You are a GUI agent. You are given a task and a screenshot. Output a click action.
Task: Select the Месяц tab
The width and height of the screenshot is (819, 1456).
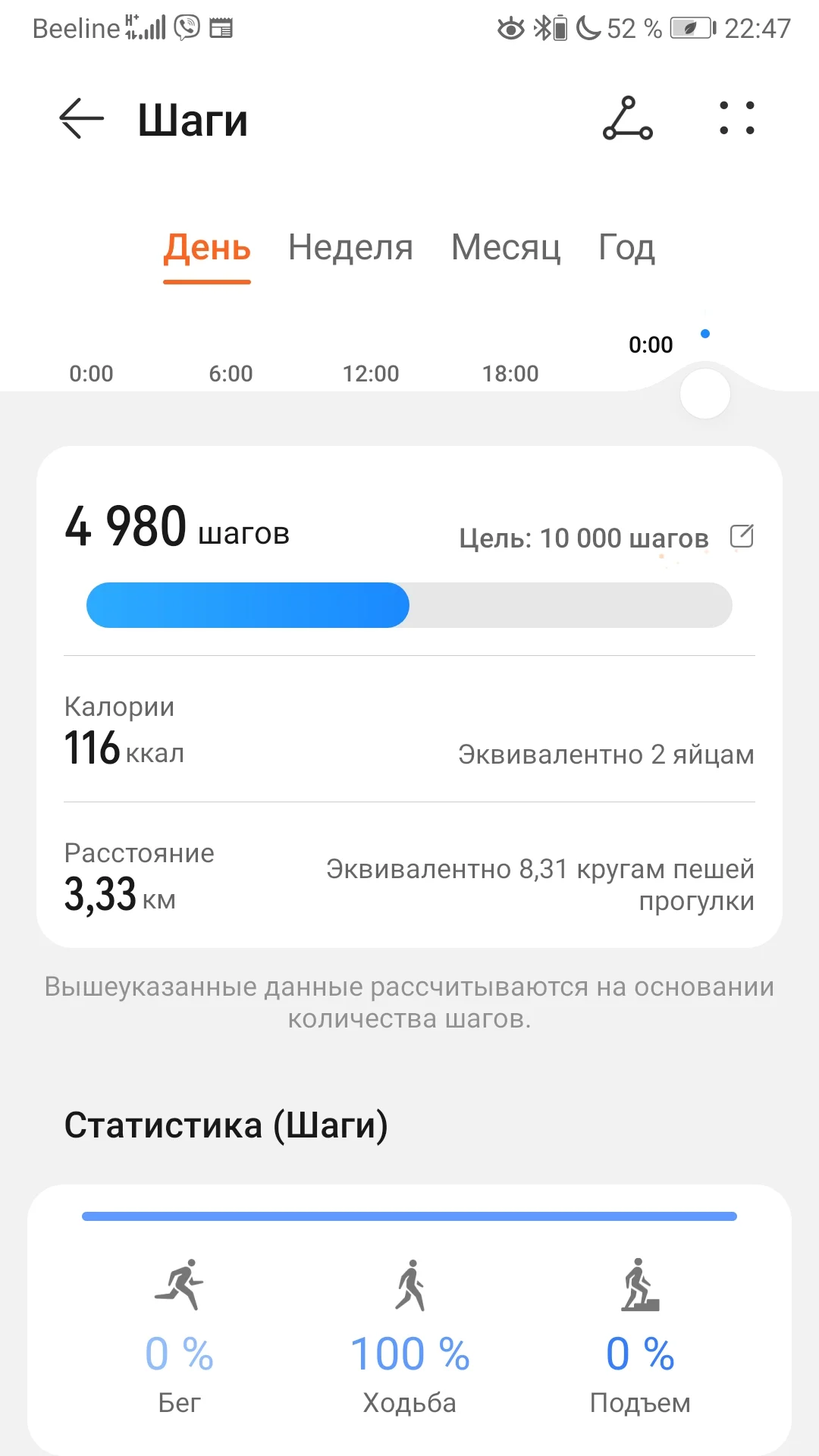(x=506, y=248)
